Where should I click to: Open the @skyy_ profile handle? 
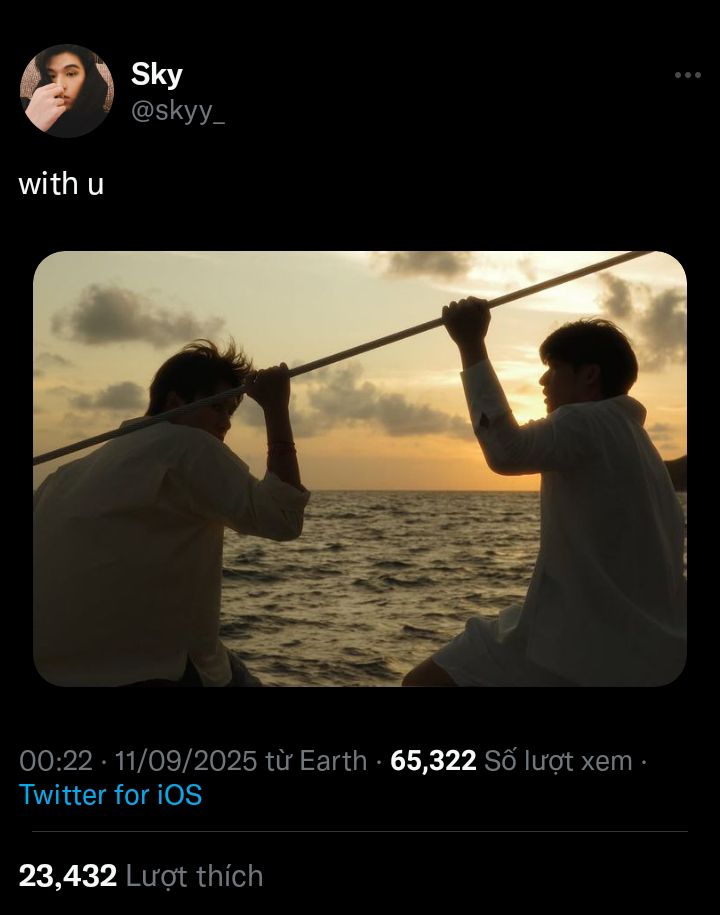point(178,111)
